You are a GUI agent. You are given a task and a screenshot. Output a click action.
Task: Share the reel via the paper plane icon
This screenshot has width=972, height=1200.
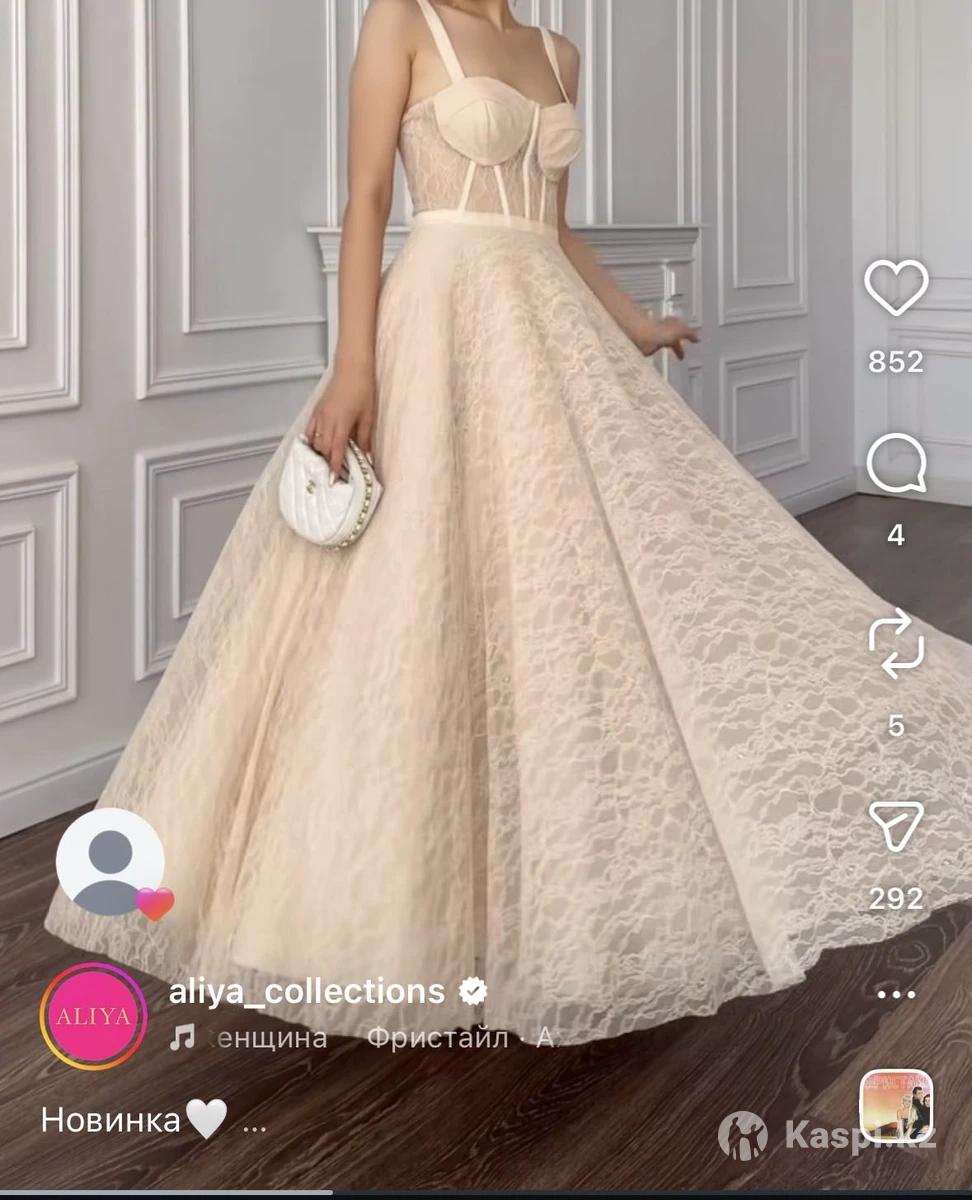[896, 825]
